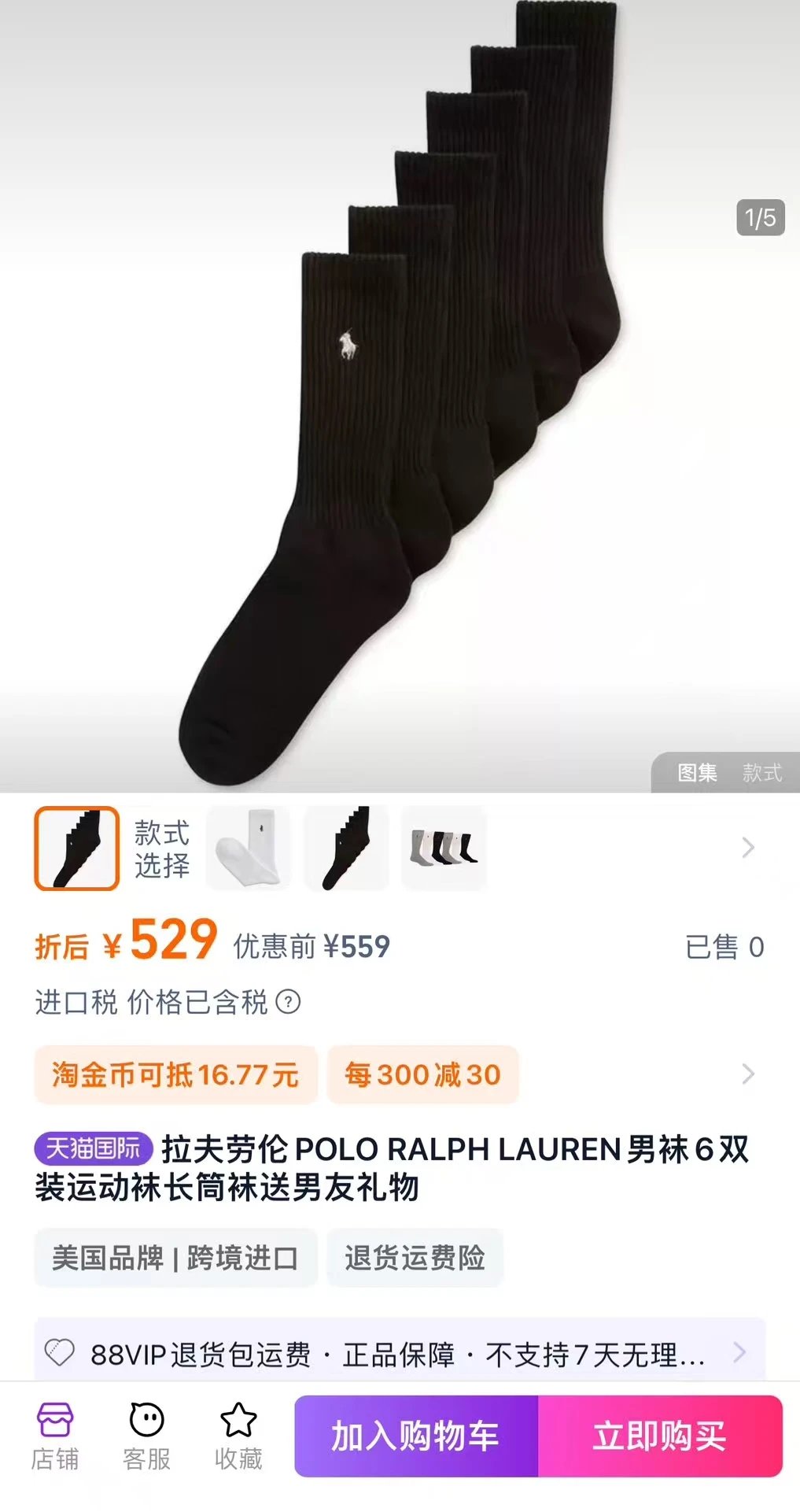Switch to the 款式 image tab
Image resolution: width=800 pixels, height=1512 pixels.
click(x=761, y=773)
